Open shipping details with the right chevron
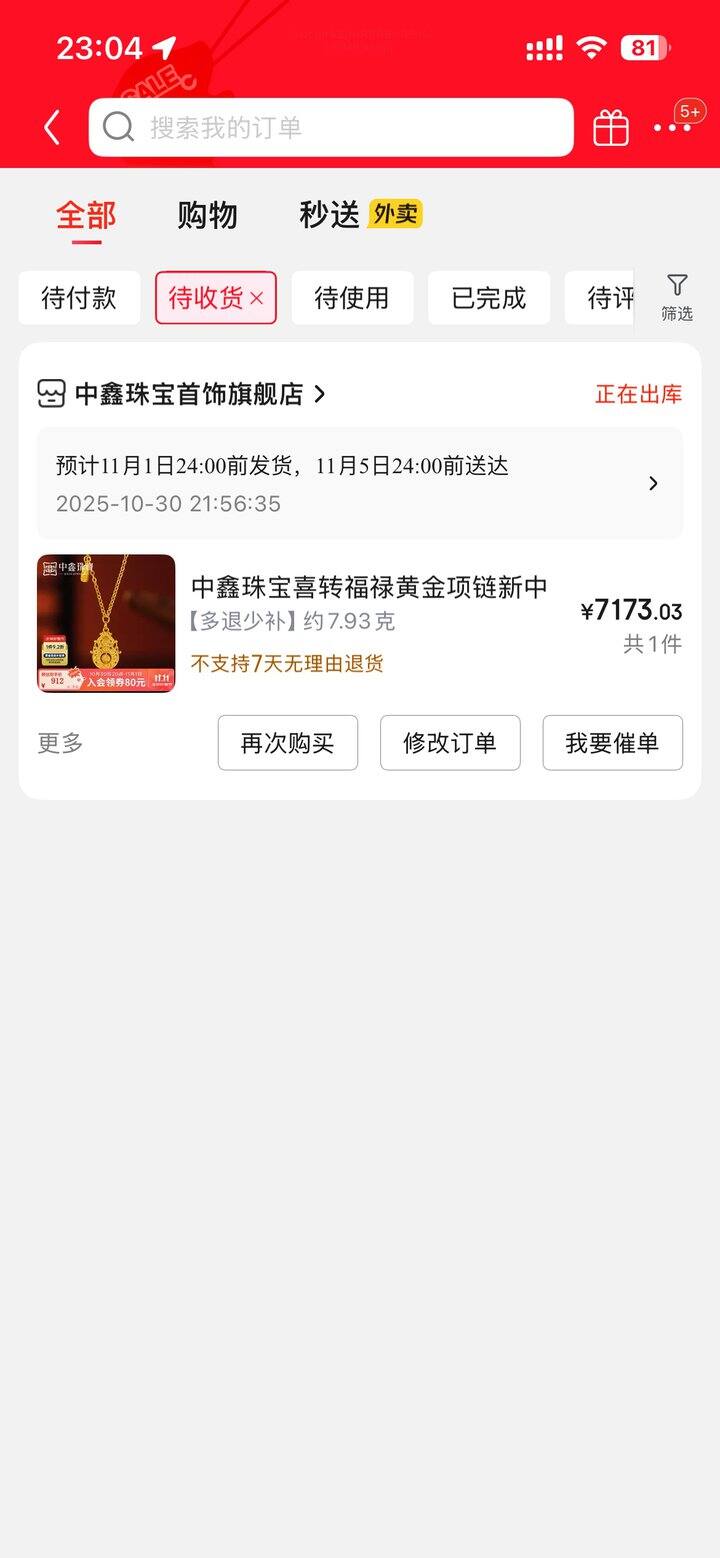Image resolution: width=720 pixels, height=1558 pixels. [654, 483]
